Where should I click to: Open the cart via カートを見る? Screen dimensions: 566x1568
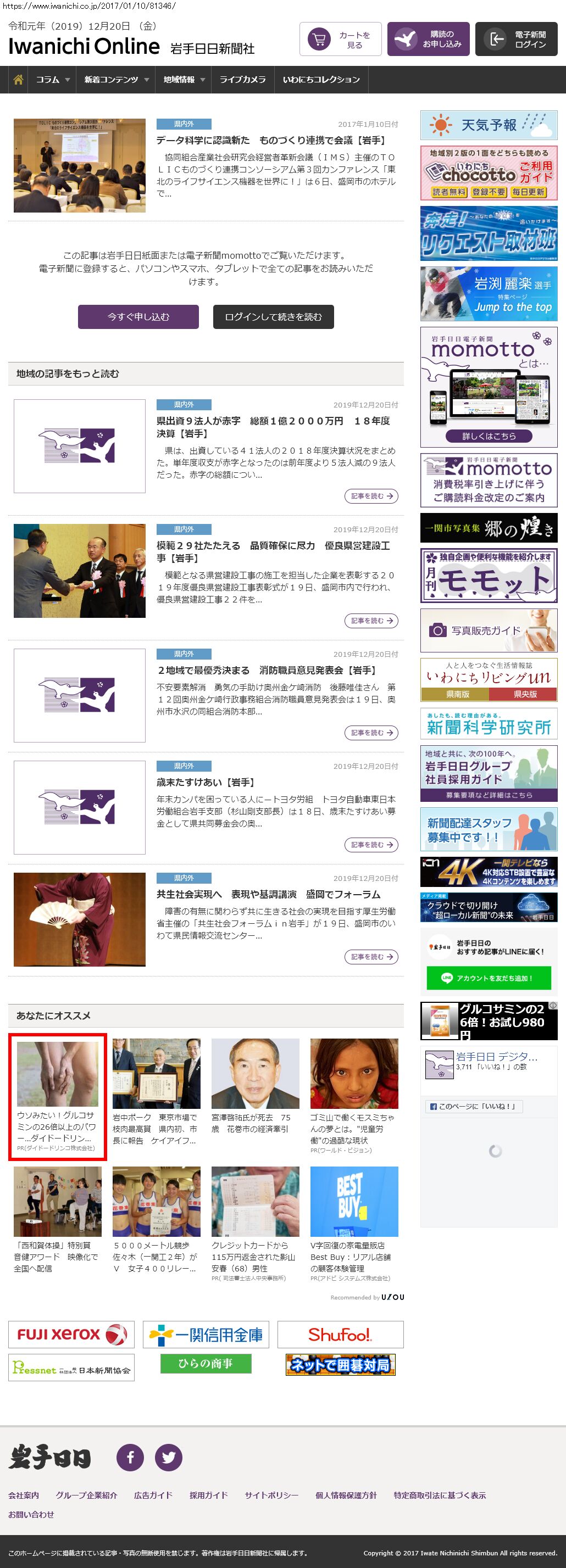[340, 40]
